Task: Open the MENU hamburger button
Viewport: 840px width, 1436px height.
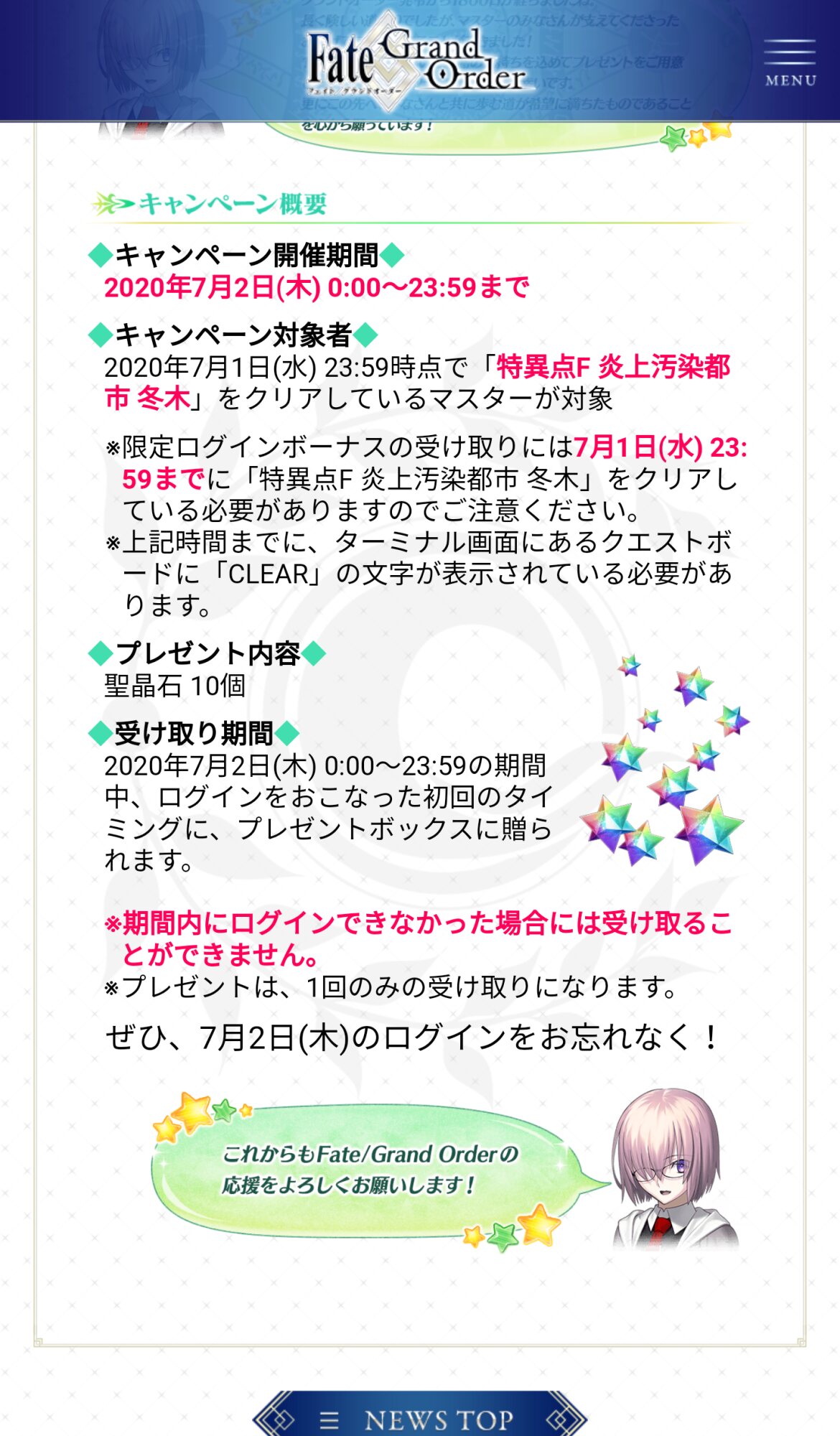Action: [x=790, y=62]
